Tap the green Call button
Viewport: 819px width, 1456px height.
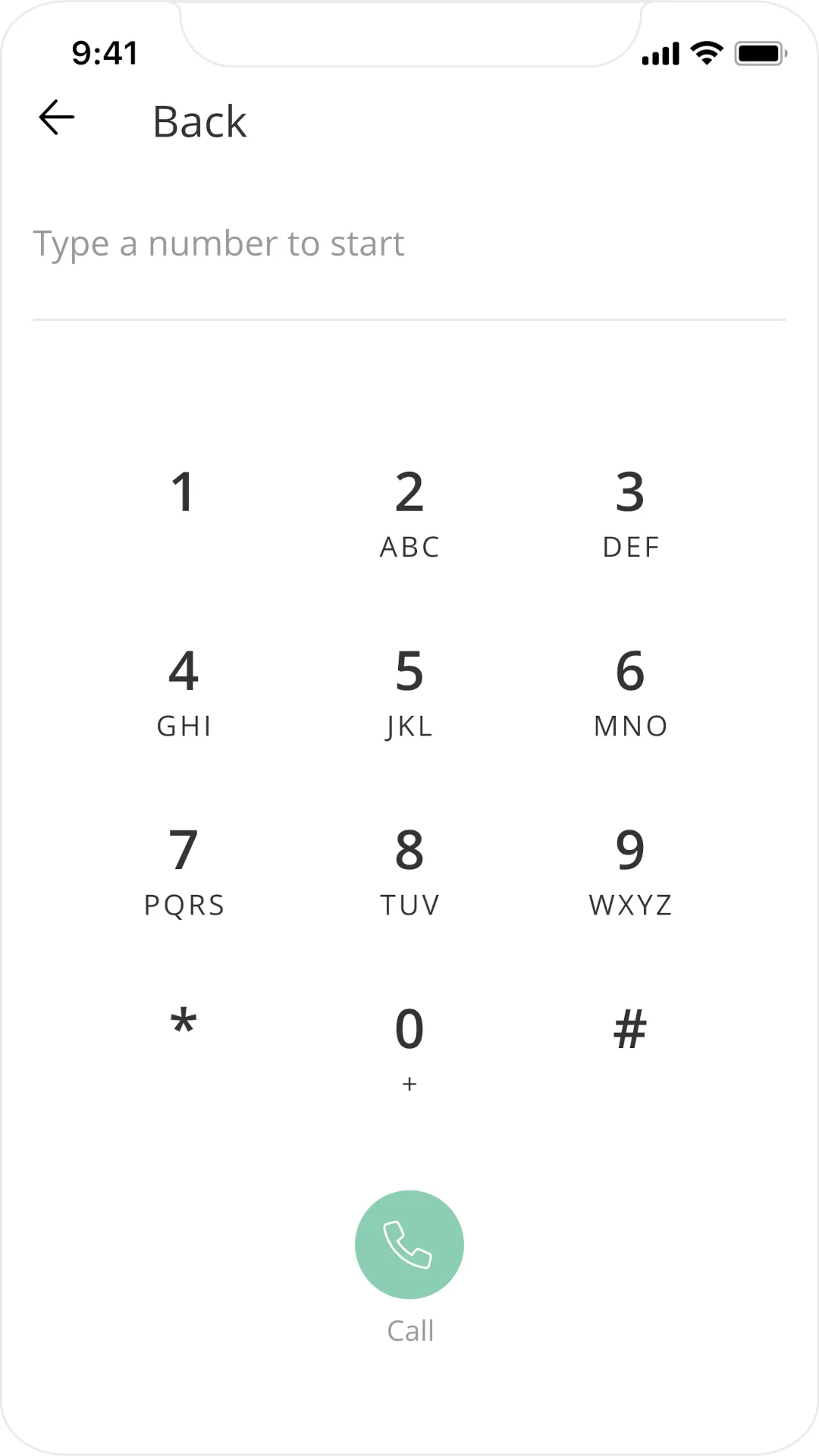409,1242
